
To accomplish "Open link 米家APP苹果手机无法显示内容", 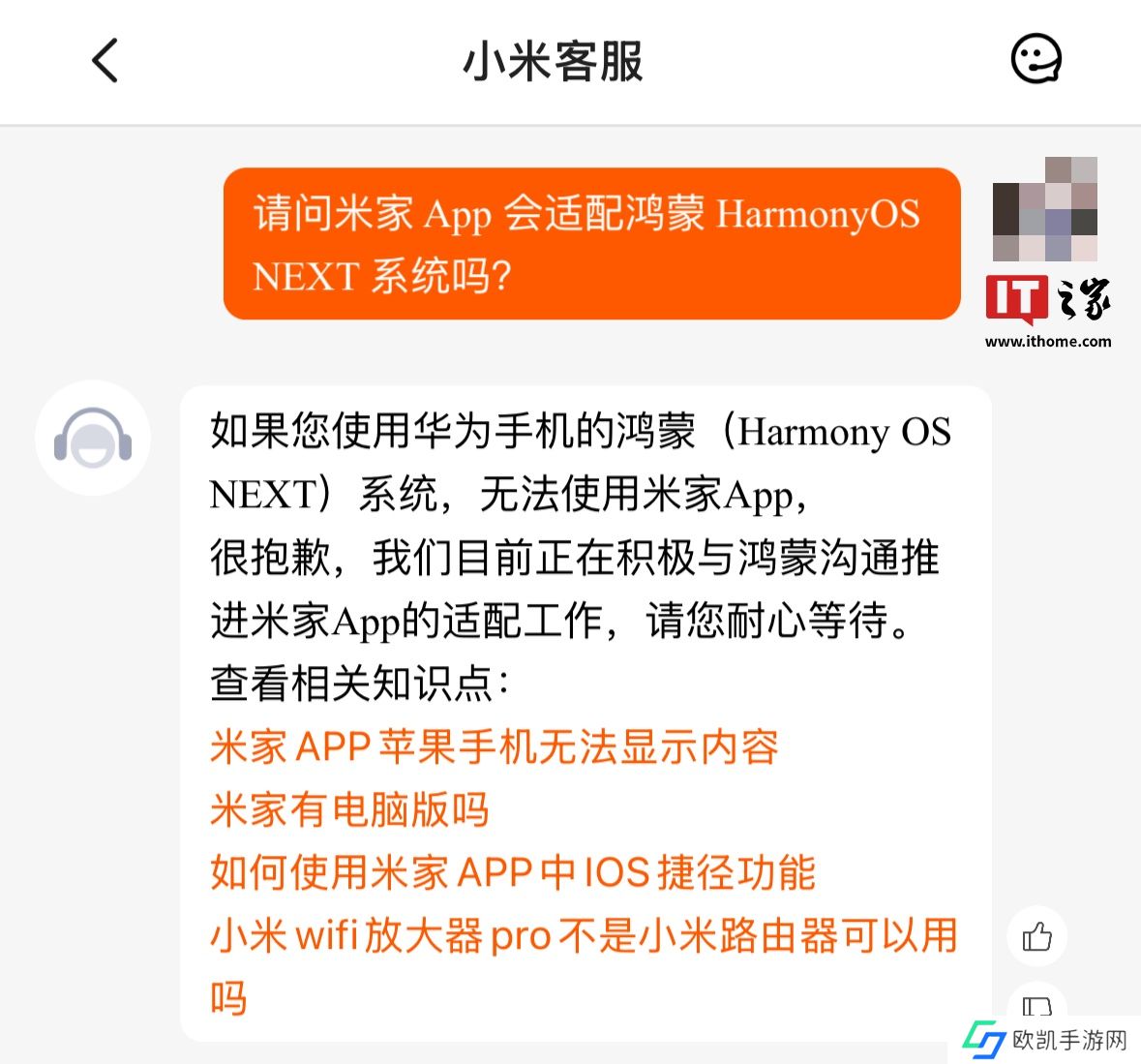I will click(495, 746).
